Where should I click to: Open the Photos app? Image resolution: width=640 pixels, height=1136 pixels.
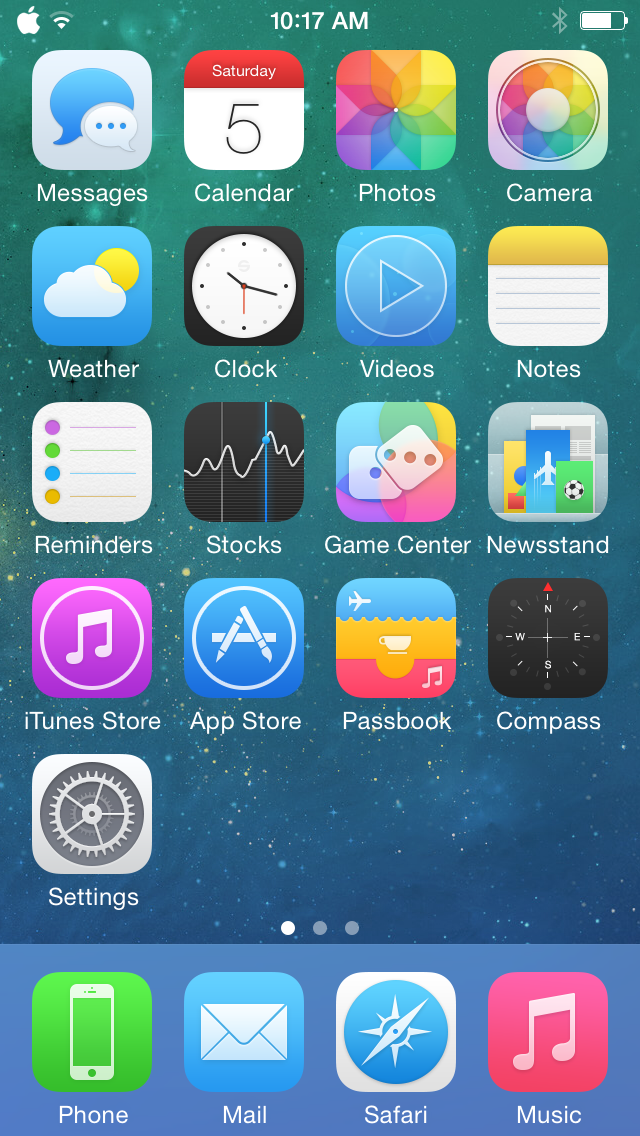[396, 110]
